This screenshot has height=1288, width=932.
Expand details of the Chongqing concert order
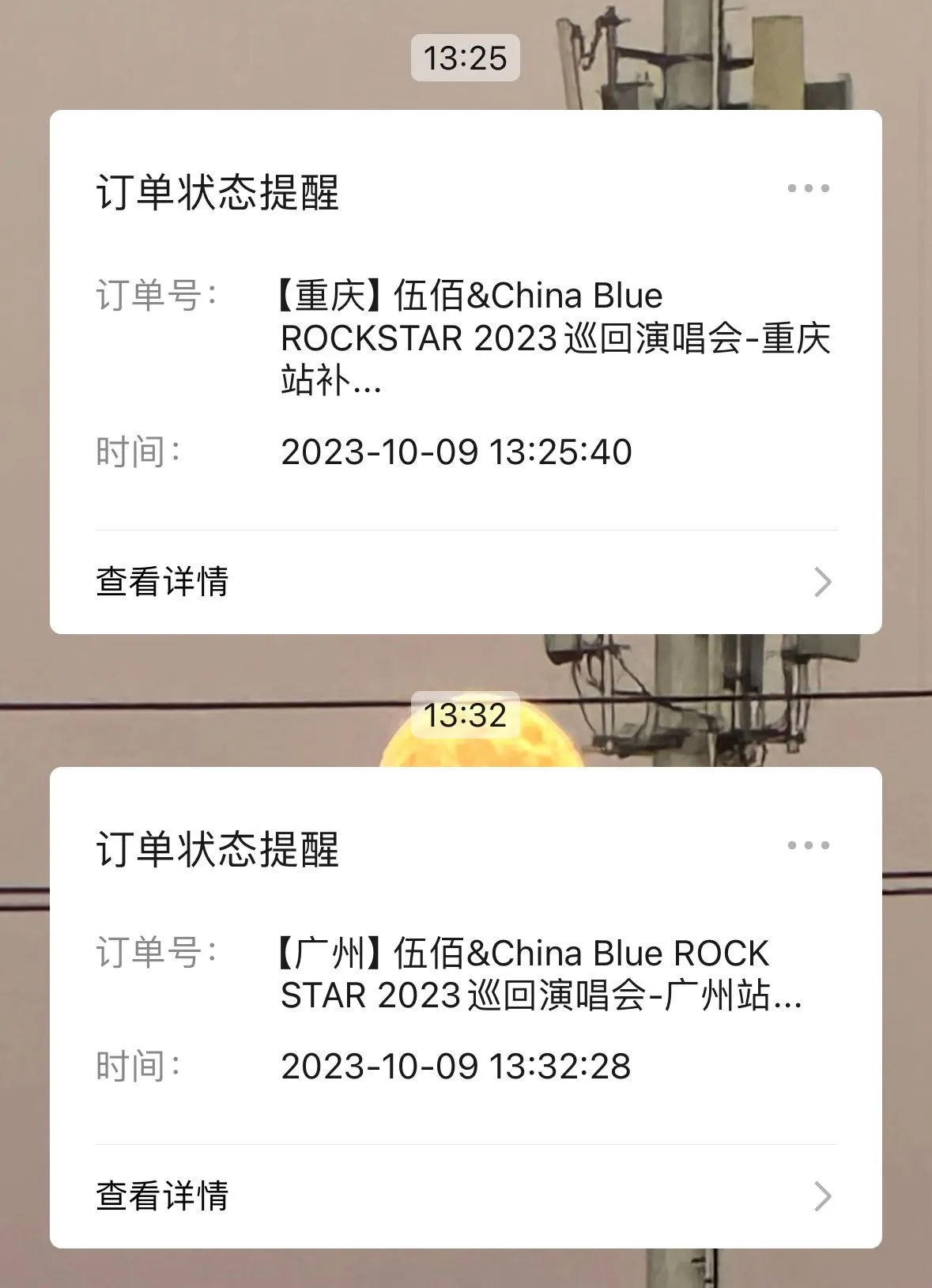pyautogui.click(x=162, y=582)
